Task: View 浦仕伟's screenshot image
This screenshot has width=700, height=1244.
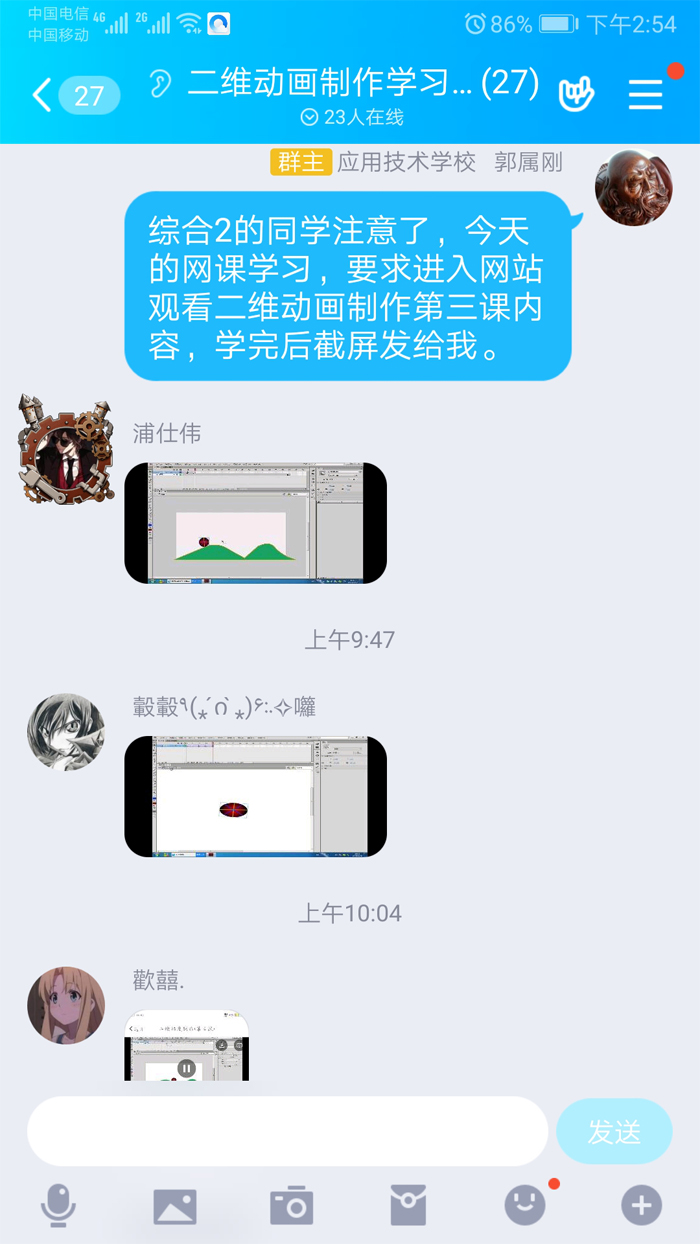Action: (255, 523)
